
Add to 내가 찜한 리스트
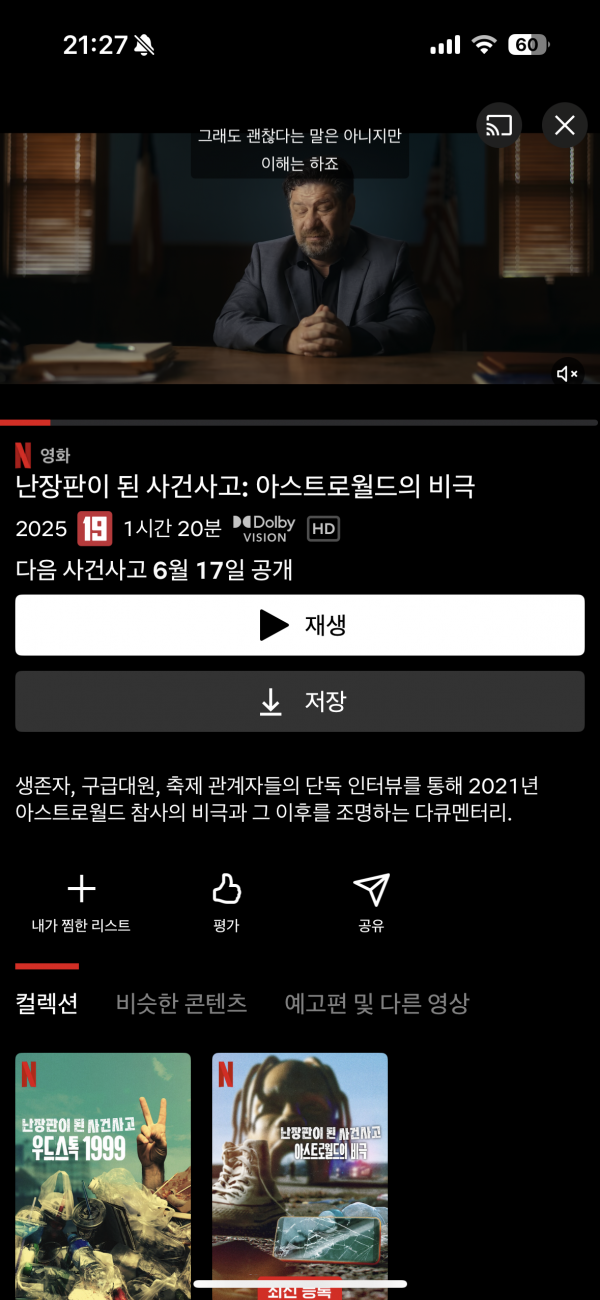[x=81, y=901]
